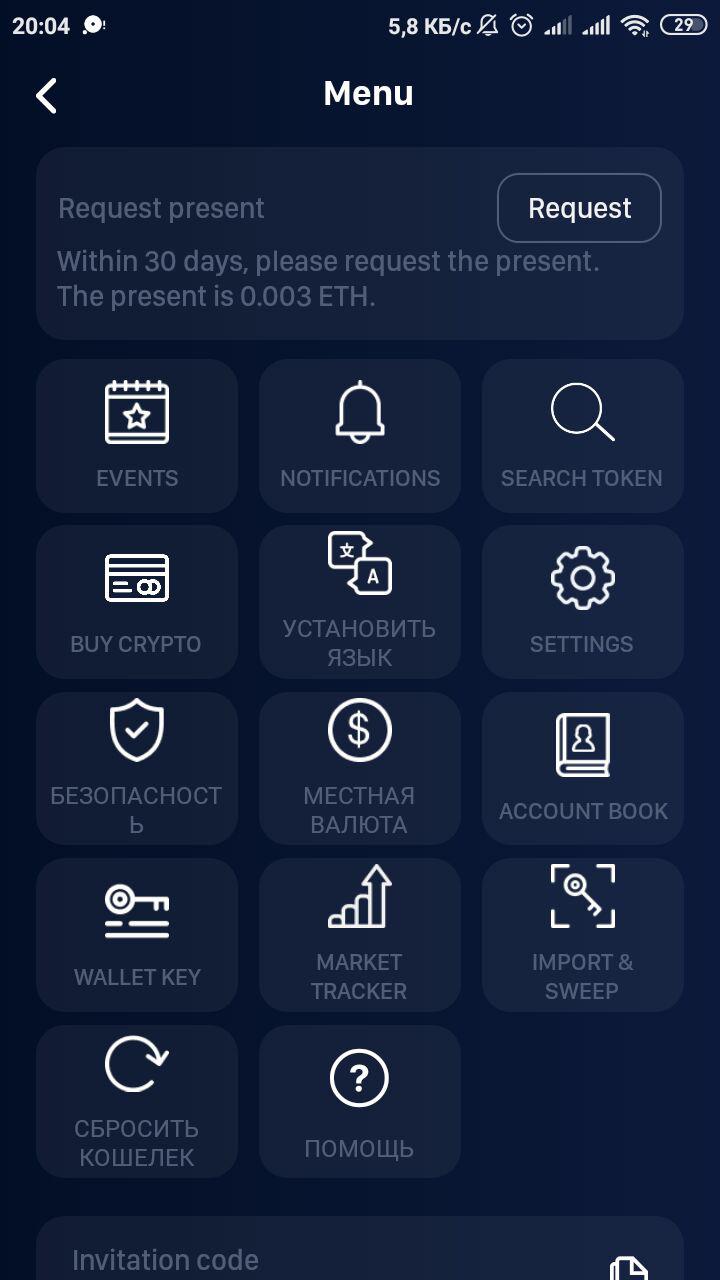Open Notifications

pos(360,436)
